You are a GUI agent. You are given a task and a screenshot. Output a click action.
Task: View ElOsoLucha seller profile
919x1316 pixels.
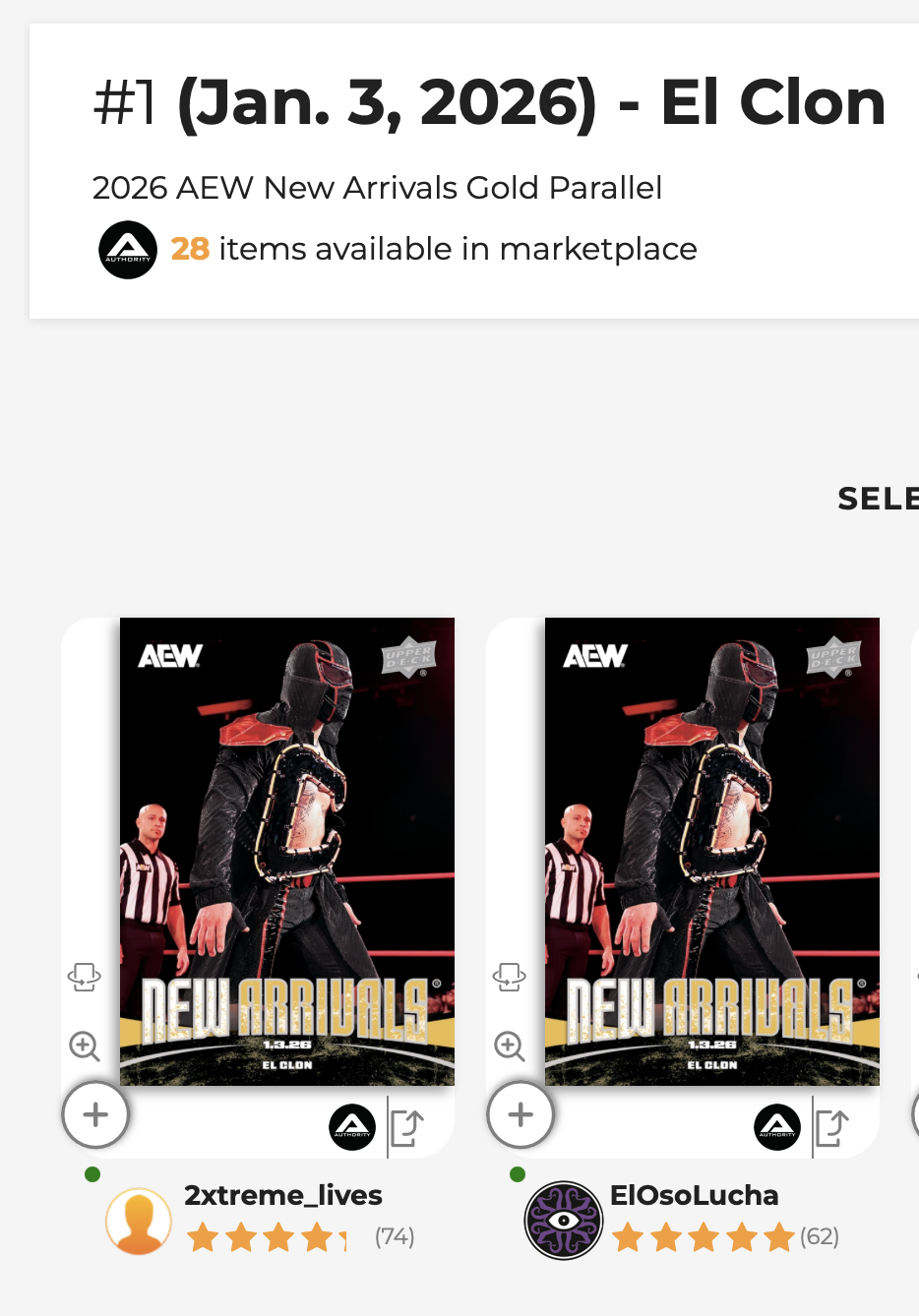coord(694,1195)
